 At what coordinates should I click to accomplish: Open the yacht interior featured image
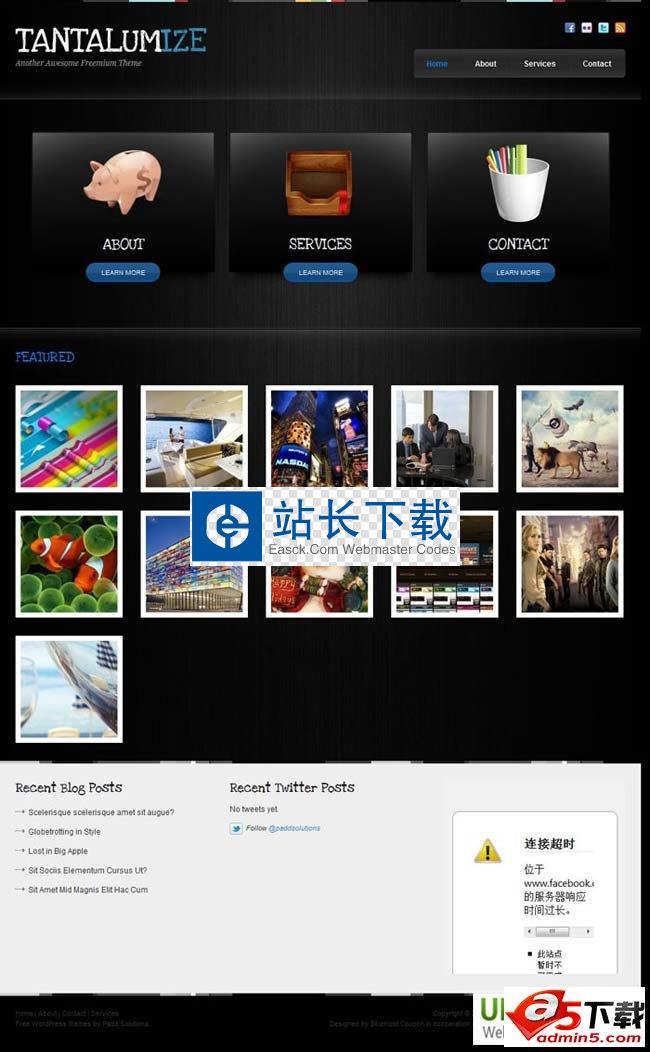[194, 439]
